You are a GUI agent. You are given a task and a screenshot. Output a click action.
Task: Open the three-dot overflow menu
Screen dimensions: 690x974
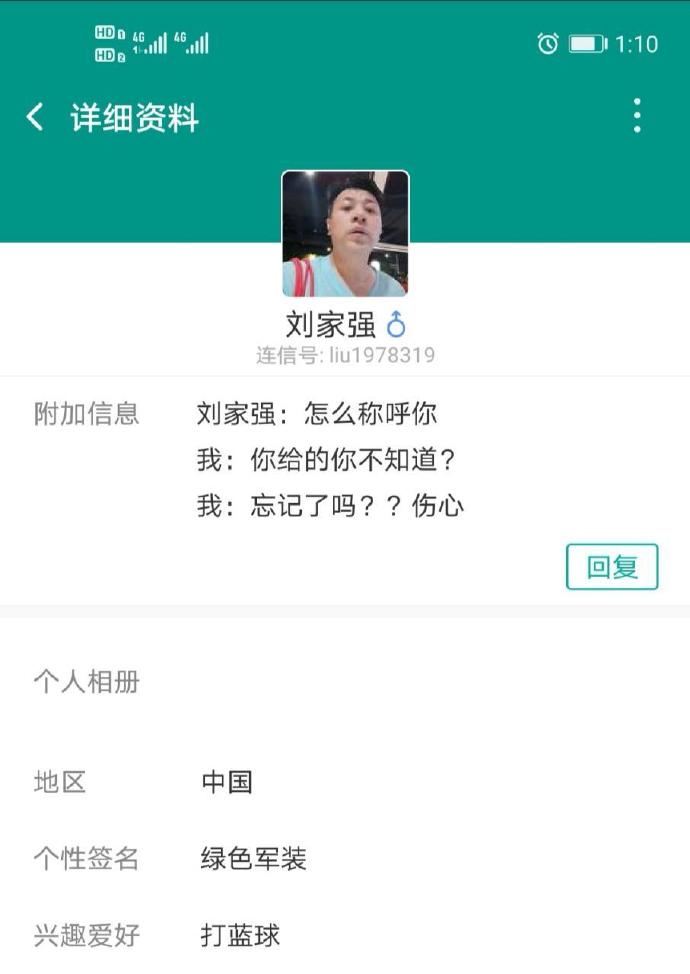coord(637,117)
